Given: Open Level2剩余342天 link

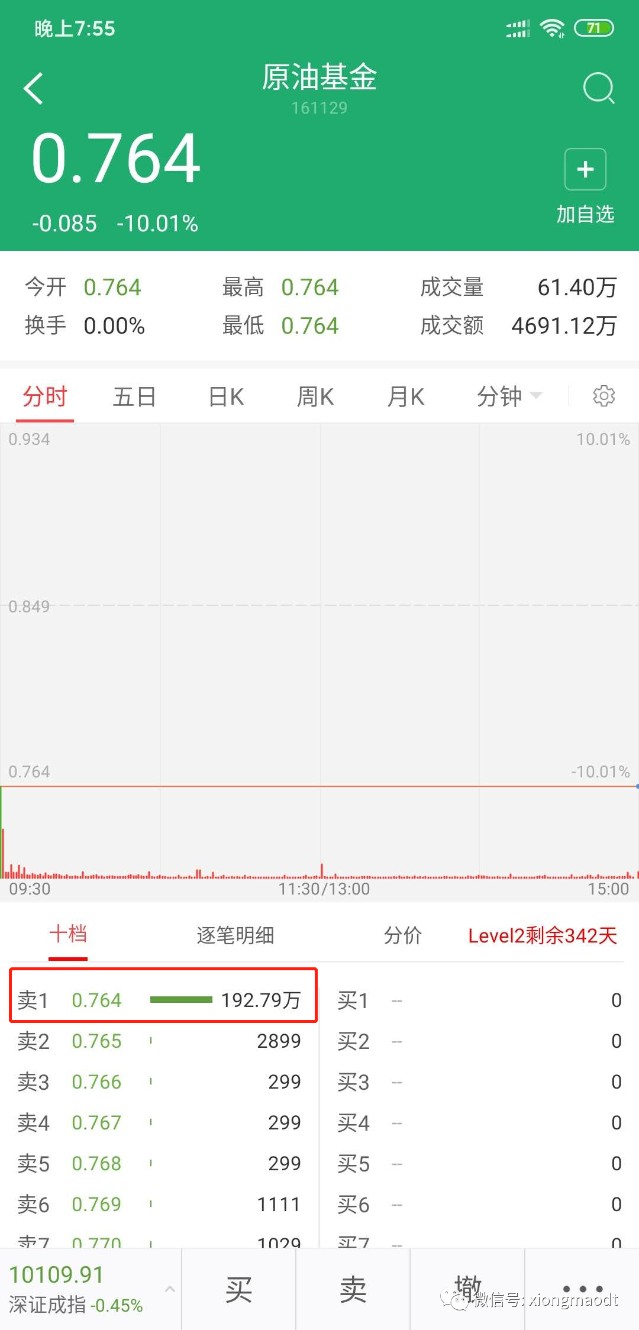Looking at the screenshot, I should point(542,936).
